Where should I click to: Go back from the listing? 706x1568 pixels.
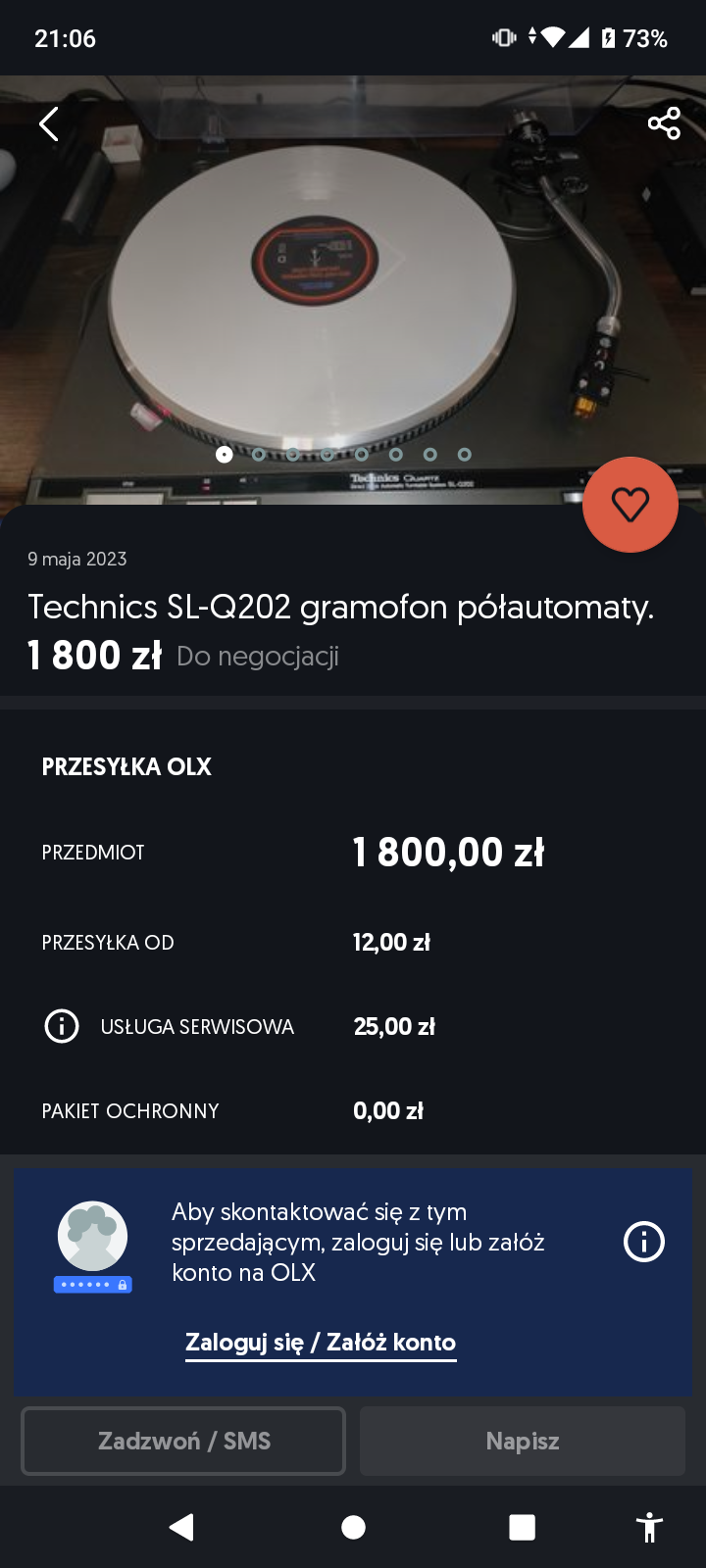point(49,124)
